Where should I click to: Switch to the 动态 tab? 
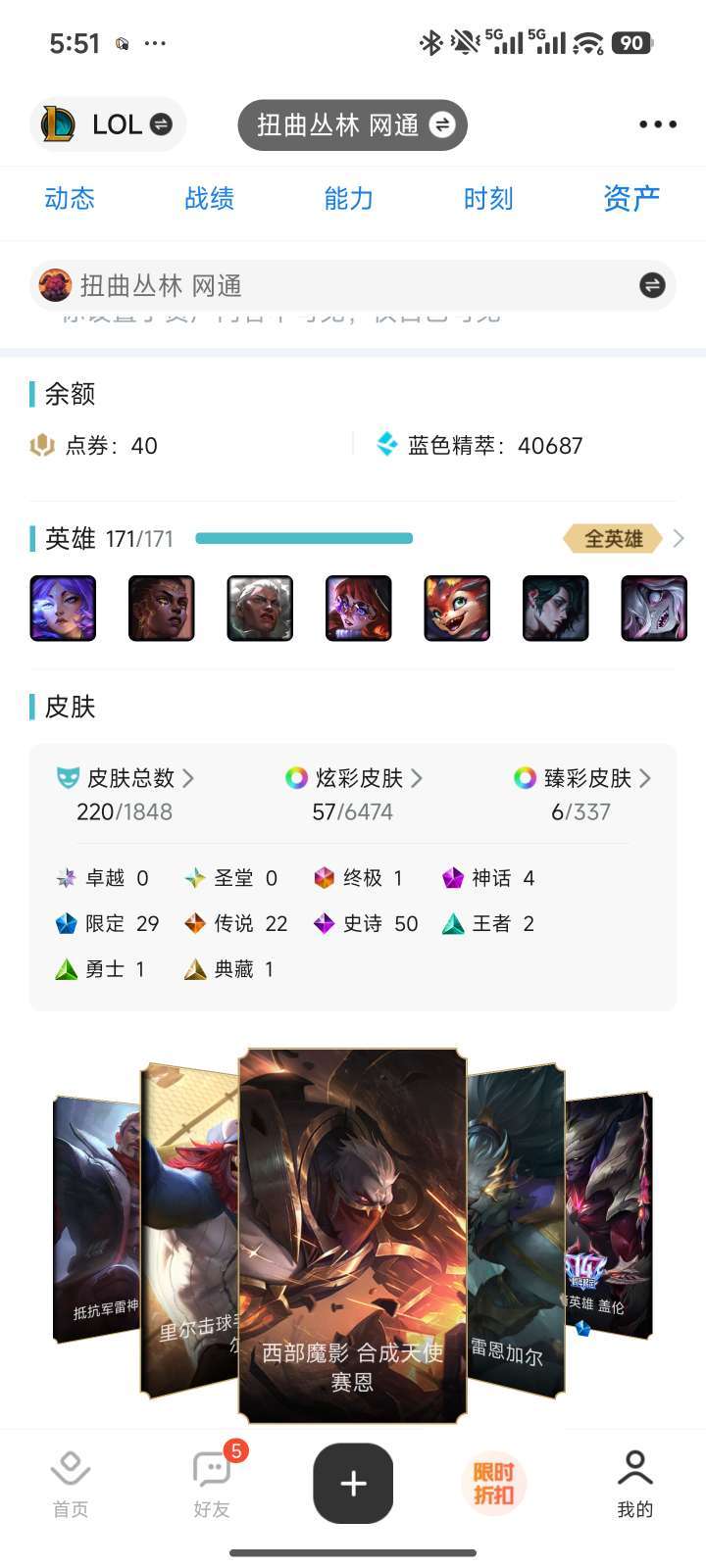coord(70,199)
